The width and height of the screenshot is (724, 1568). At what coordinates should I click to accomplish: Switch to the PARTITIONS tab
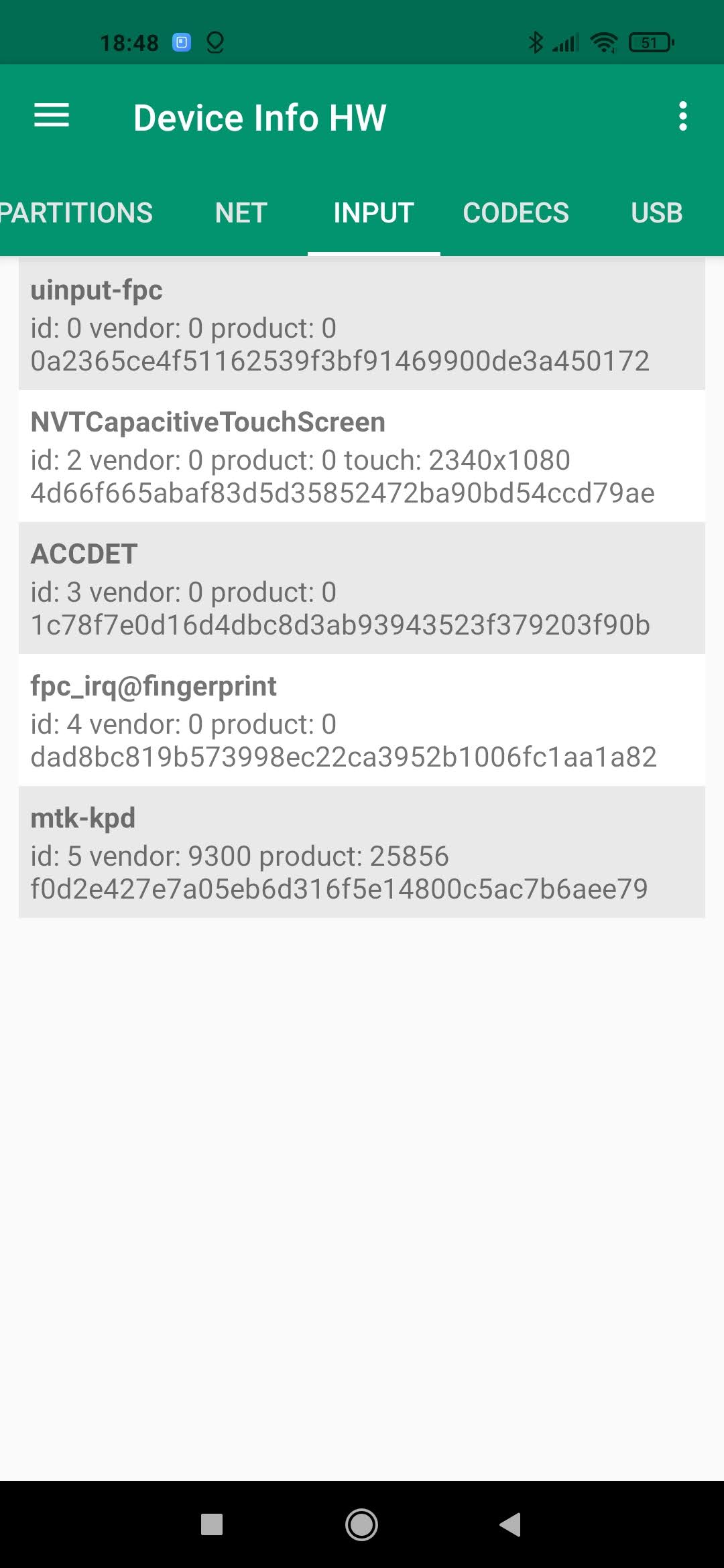pos(76,213)
